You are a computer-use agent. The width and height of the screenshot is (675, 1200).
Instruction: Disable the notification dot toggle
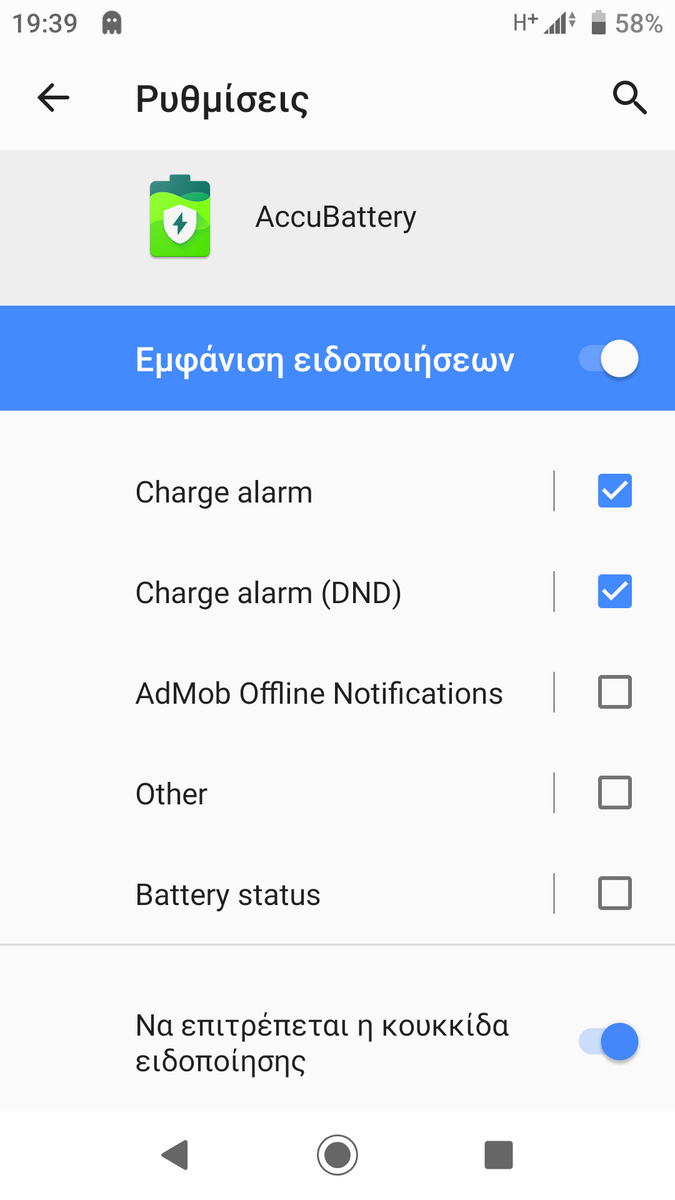[608, 1043]
